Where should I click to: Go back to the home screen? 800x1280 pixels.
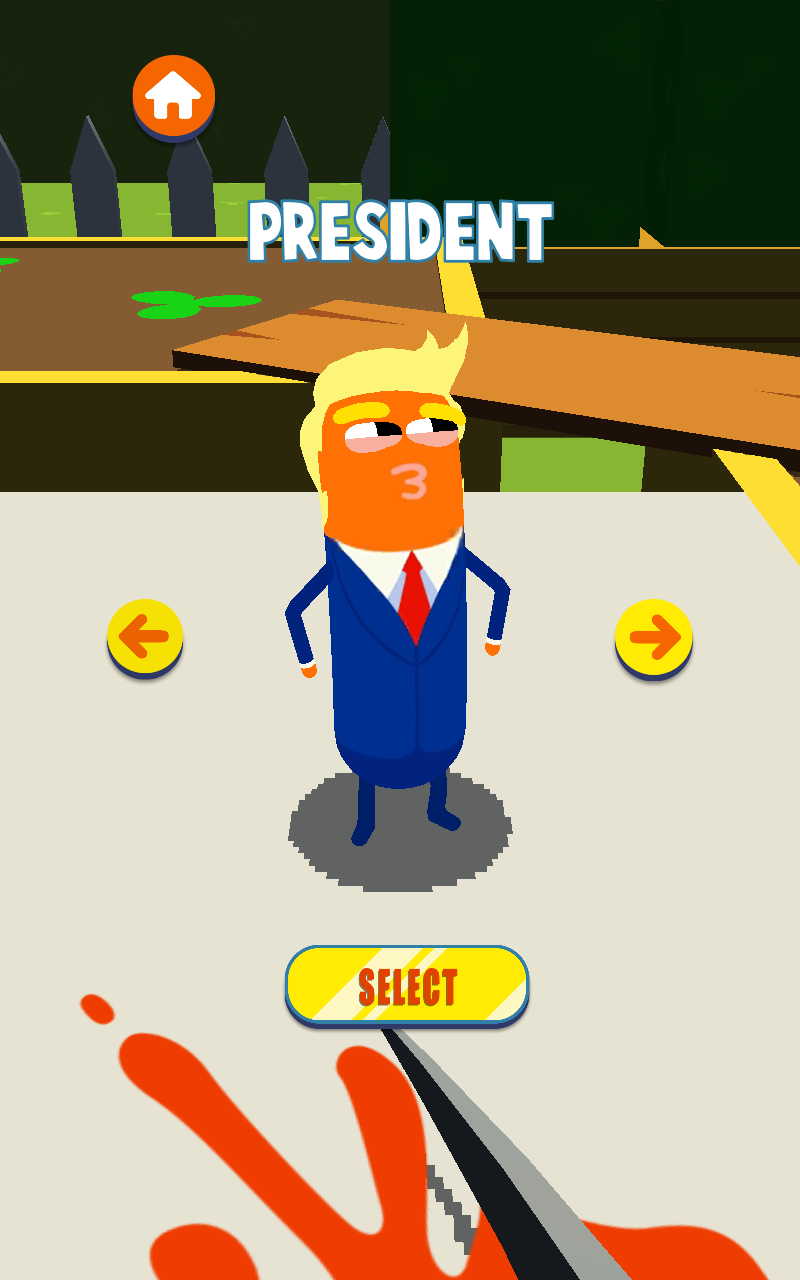[174, 97]
